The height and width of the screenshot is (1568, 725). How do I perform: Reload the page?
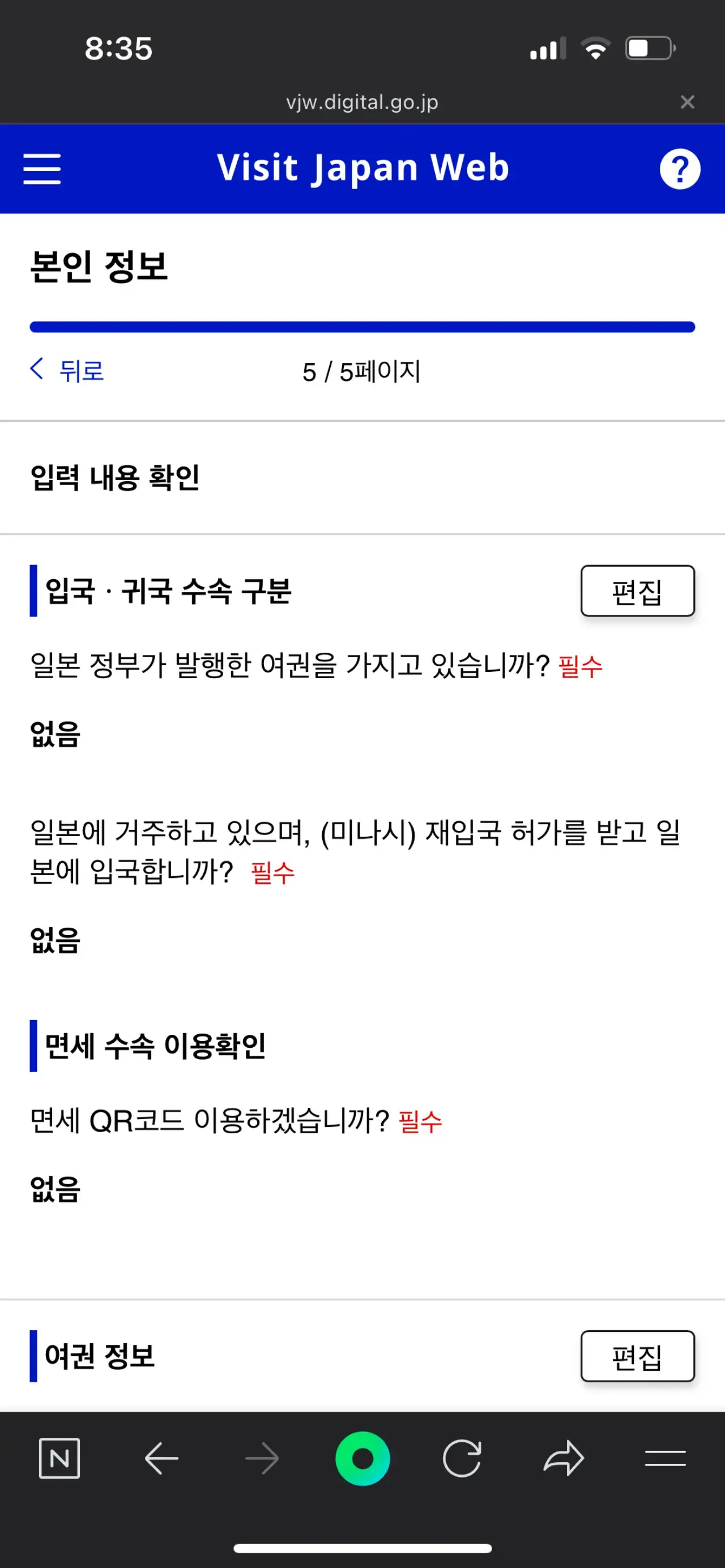pyautogui.click(x=462, y=1458)
